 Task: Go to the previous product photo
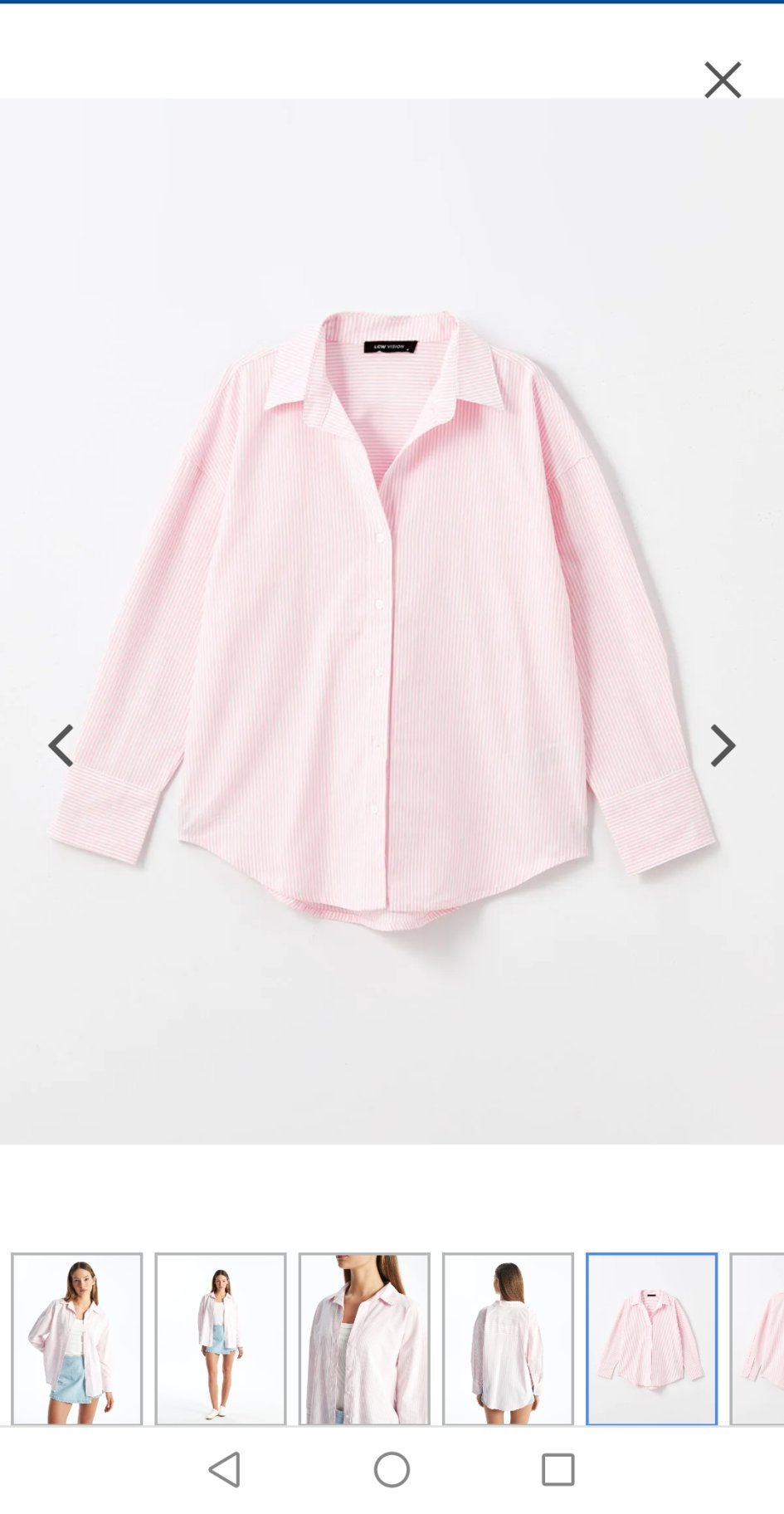click(x=61, y=745)
